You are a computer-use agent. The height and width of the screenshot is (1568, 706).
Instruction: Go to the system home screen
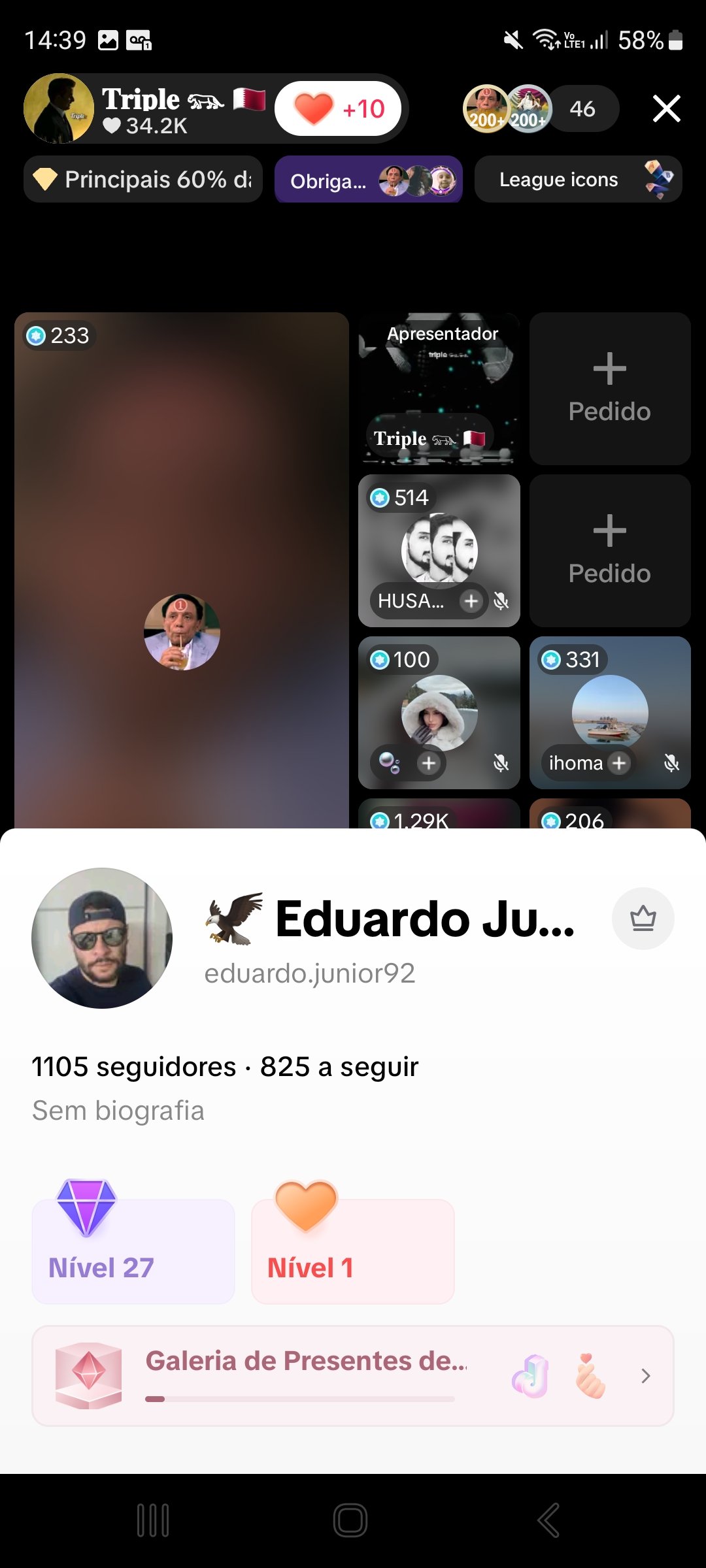pos(350,1520)
